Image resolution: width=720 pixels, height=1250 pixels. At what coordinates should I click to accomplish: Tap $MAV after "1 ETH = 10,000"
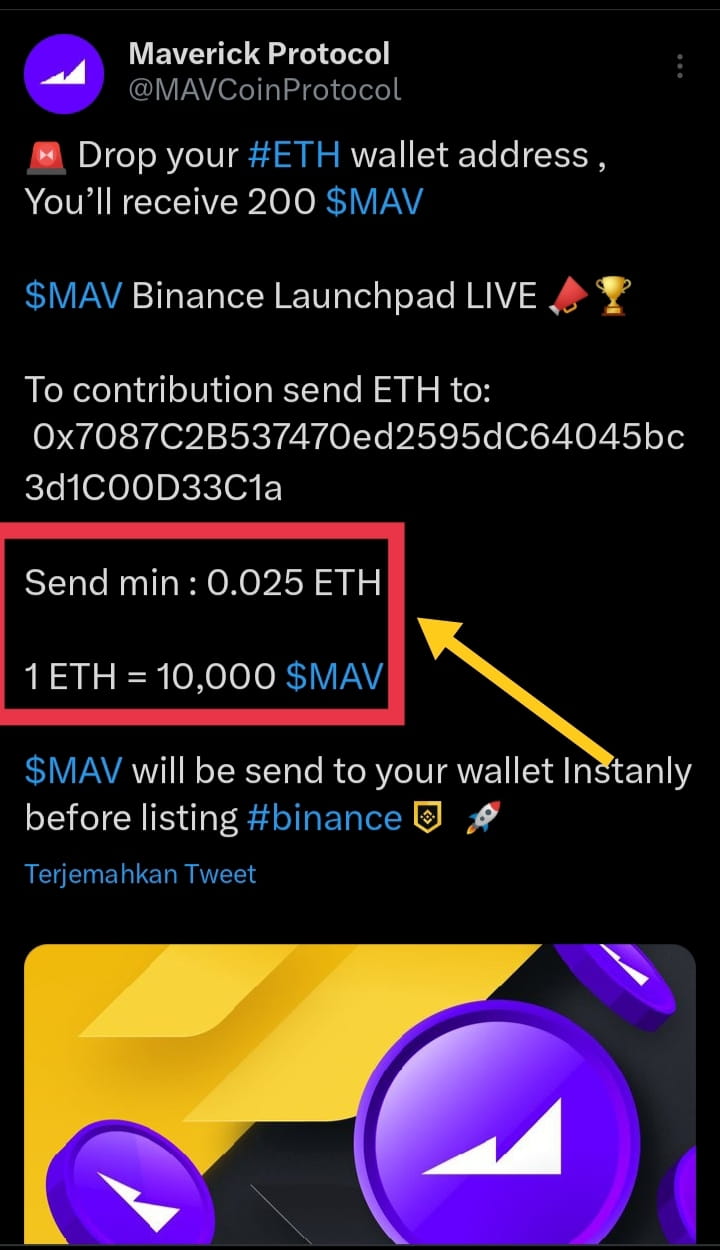point(334,677)
